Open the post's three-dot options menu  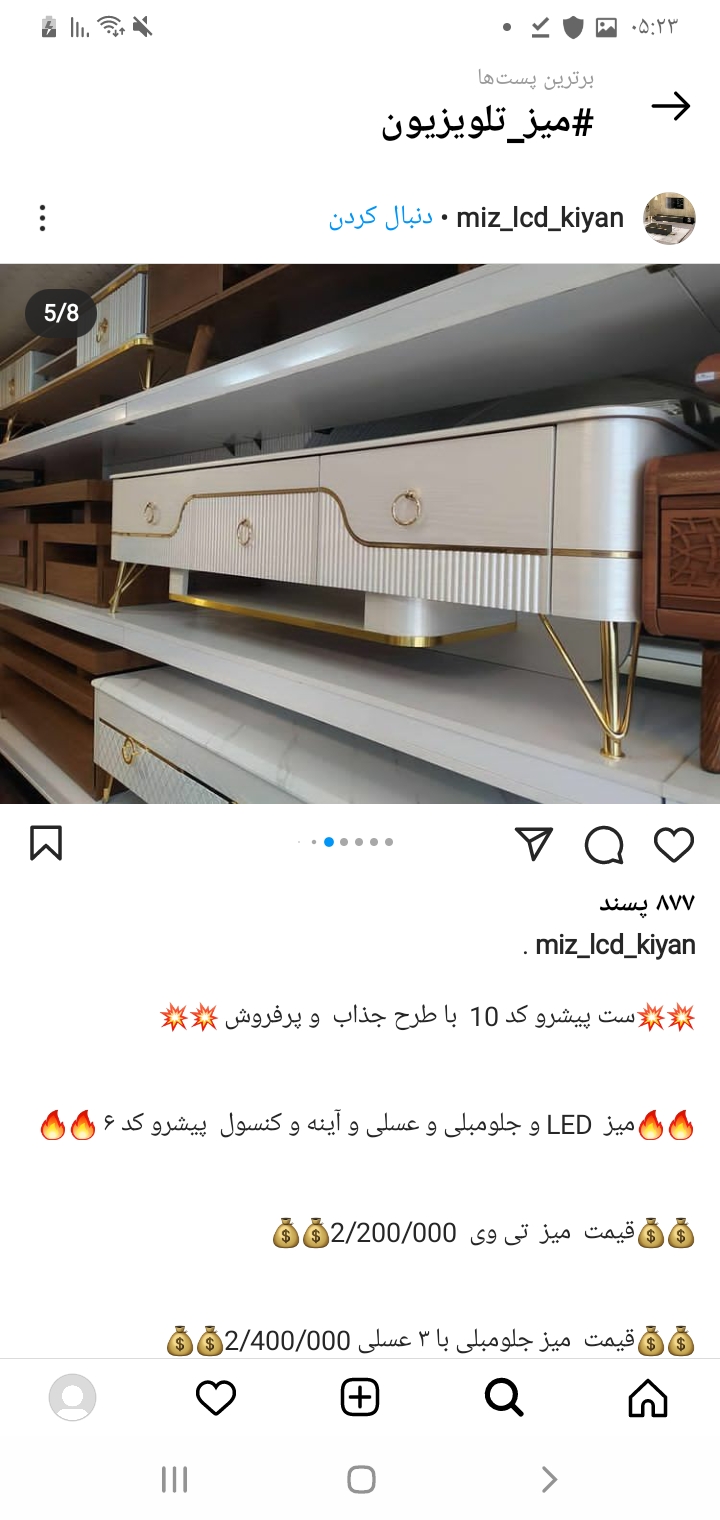(42, 218)
